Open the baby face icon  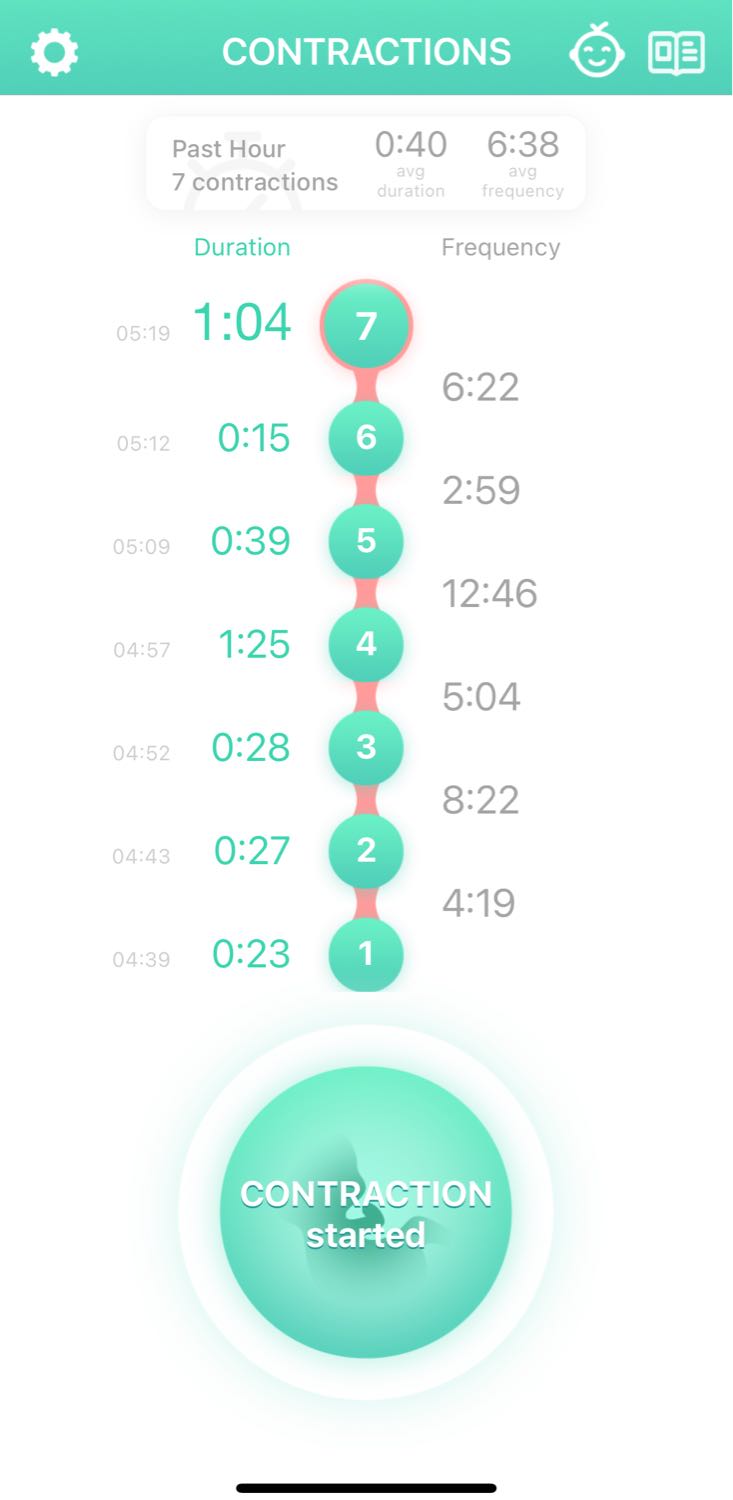click(597, 52)
